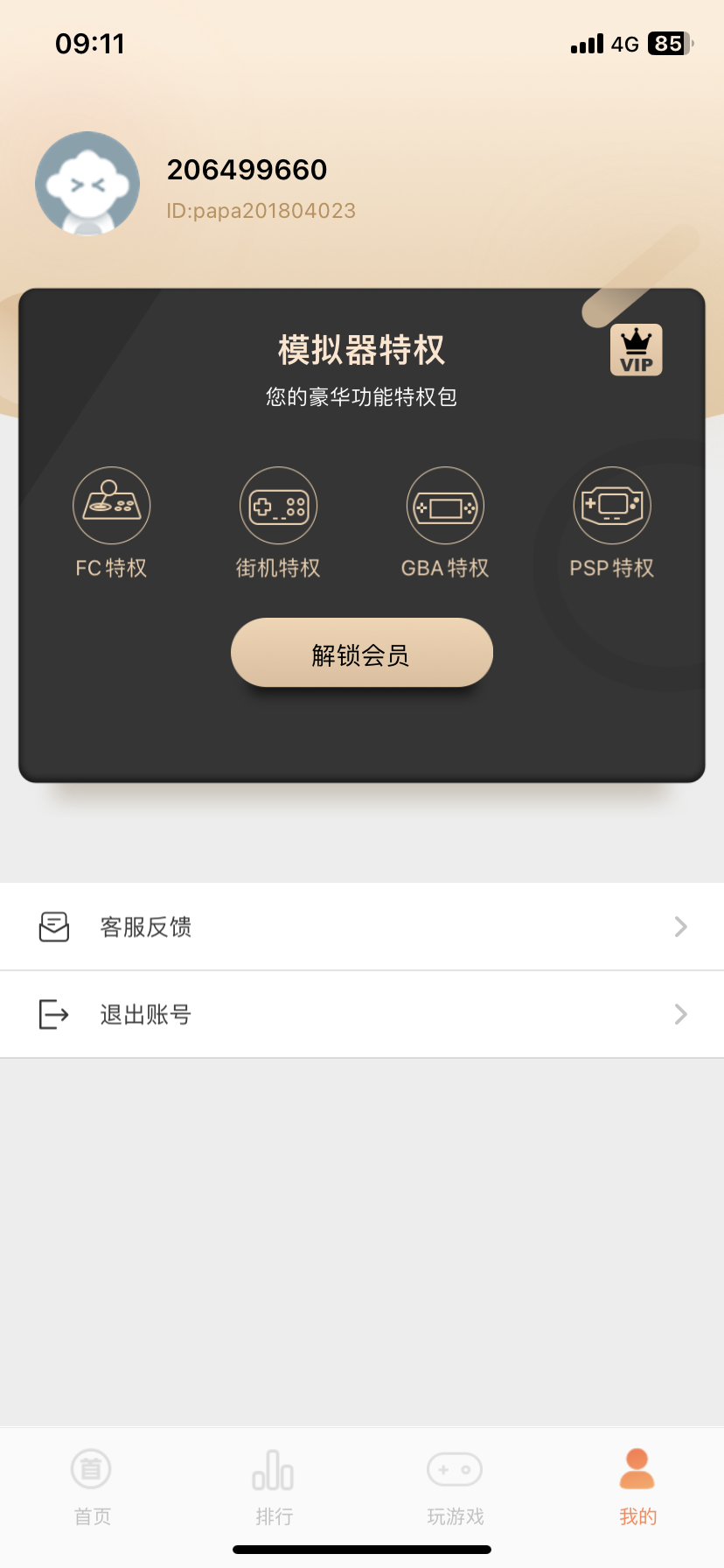
Task: Select the 我的 profile person icon
Action: pos(637,1467)
